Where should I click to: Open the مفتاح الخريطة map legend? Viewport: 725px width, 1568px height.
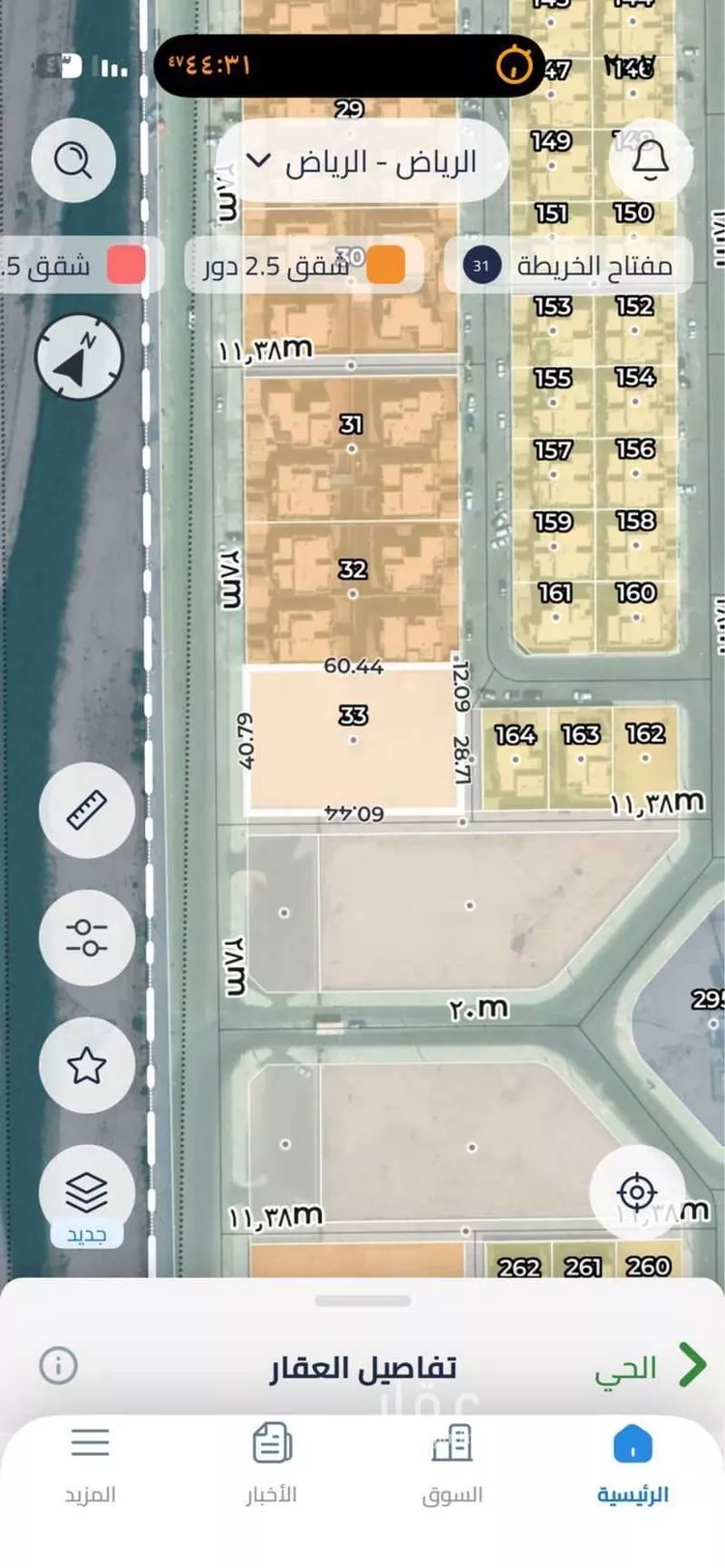[569, 265]
